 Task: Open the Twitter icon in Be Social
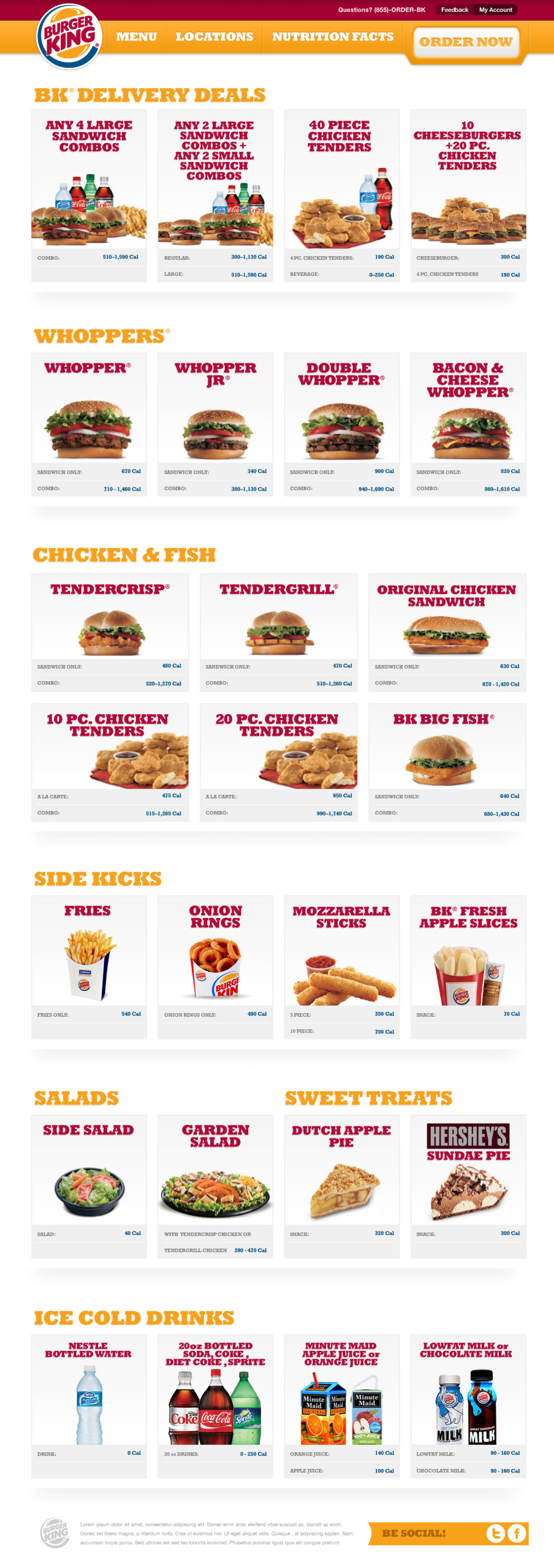(x=495, y=1533)
